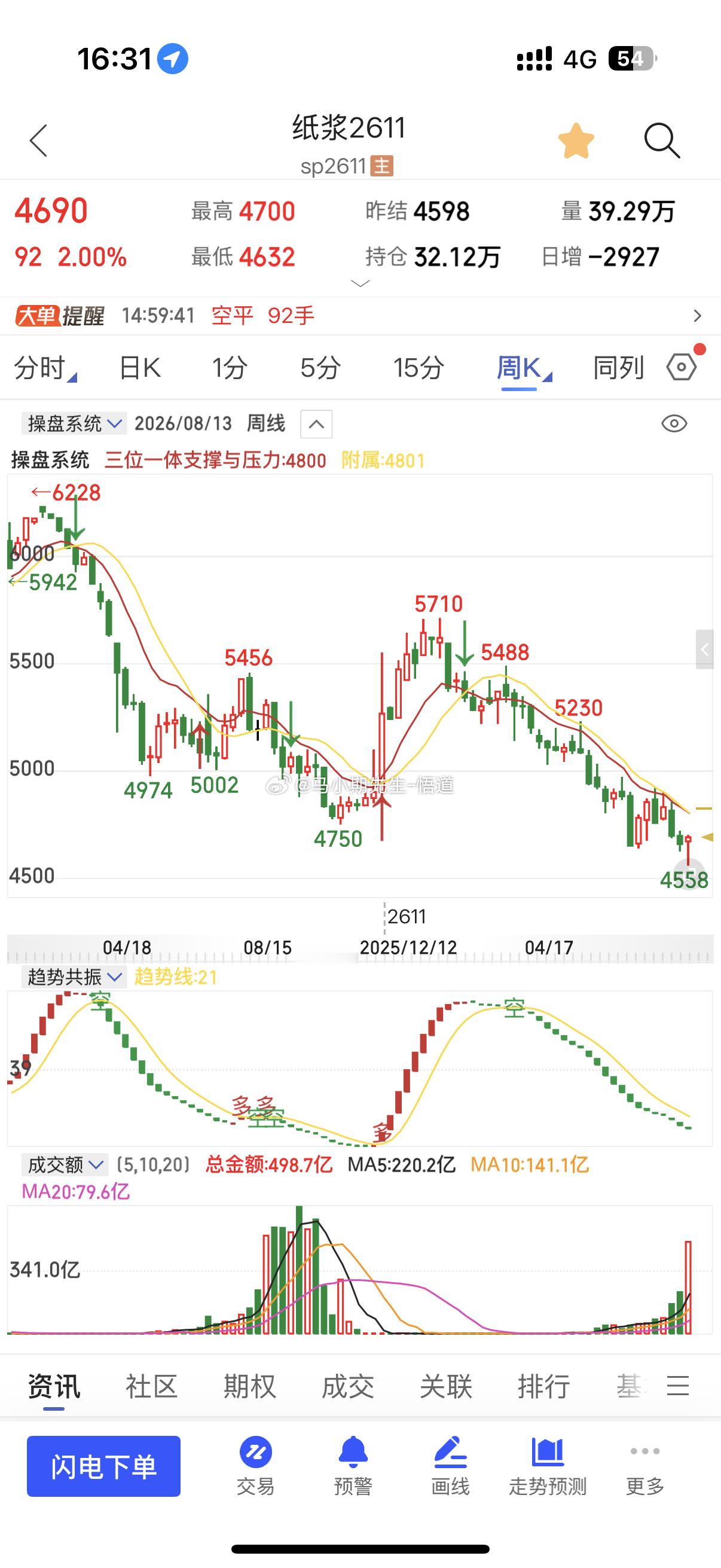Screen dimensions: 721x1568
Task: Select the 15分 chart tab
Action: 418,368
